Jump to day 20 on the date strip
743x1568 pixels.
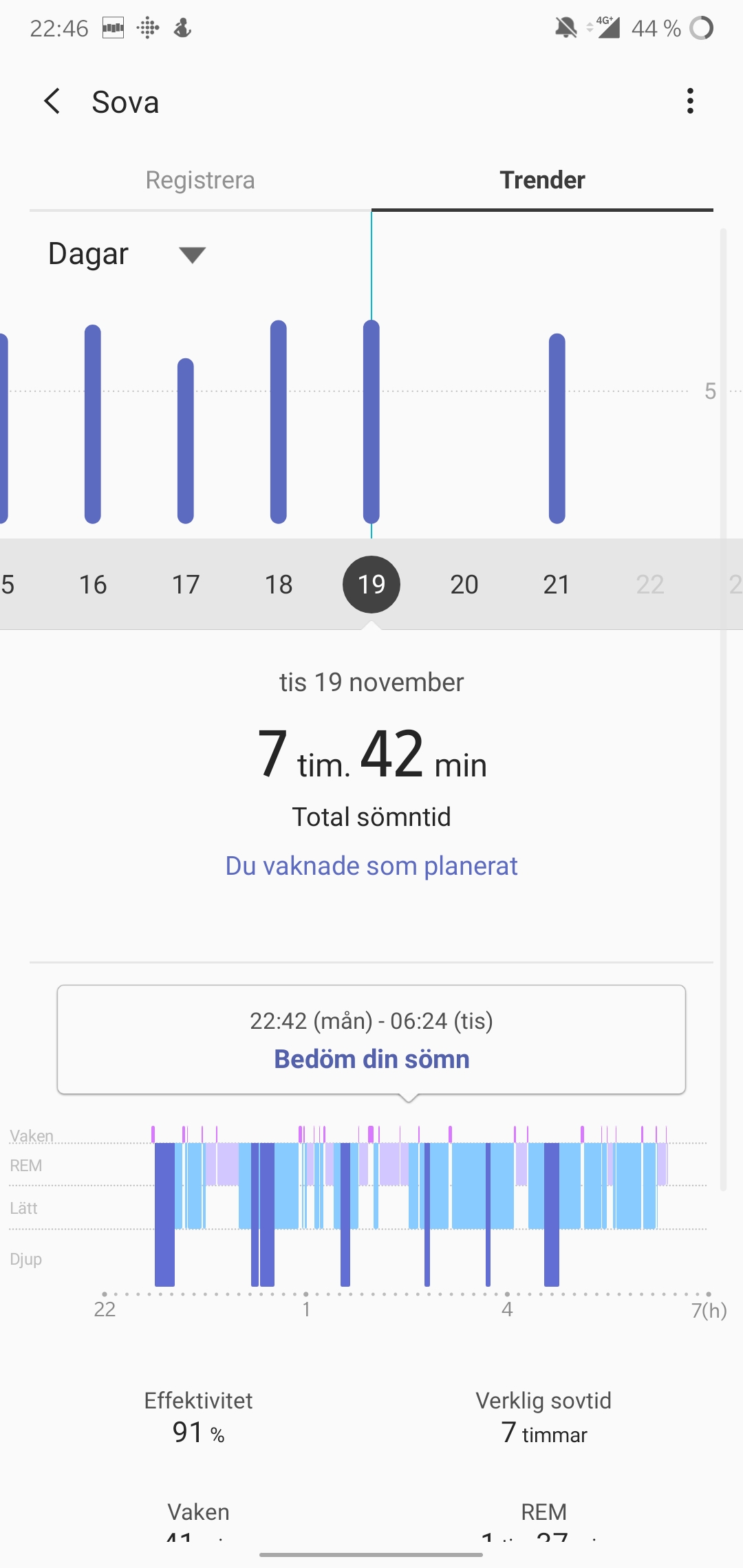pos(464,585)
